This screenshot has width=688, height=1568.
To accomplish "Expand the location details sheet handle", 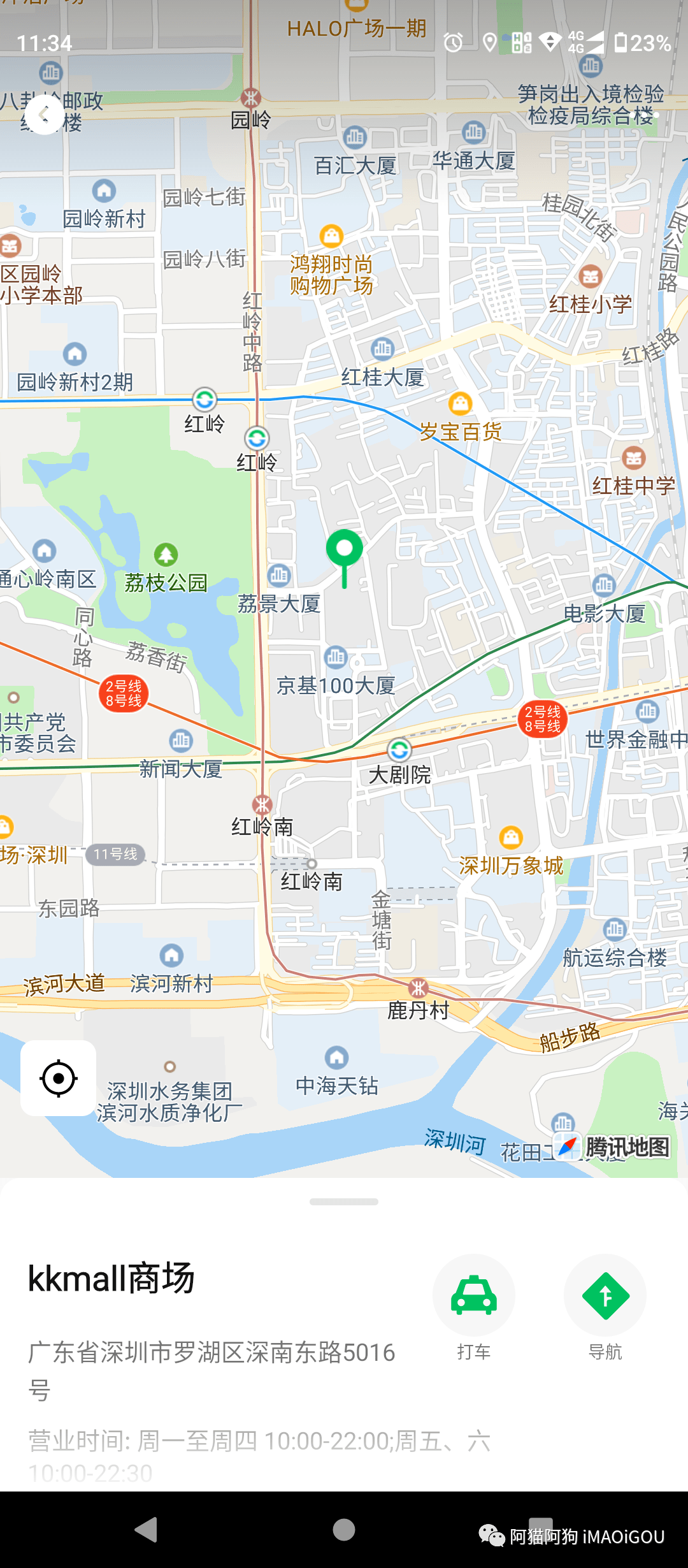I will tap(344, 1201).
